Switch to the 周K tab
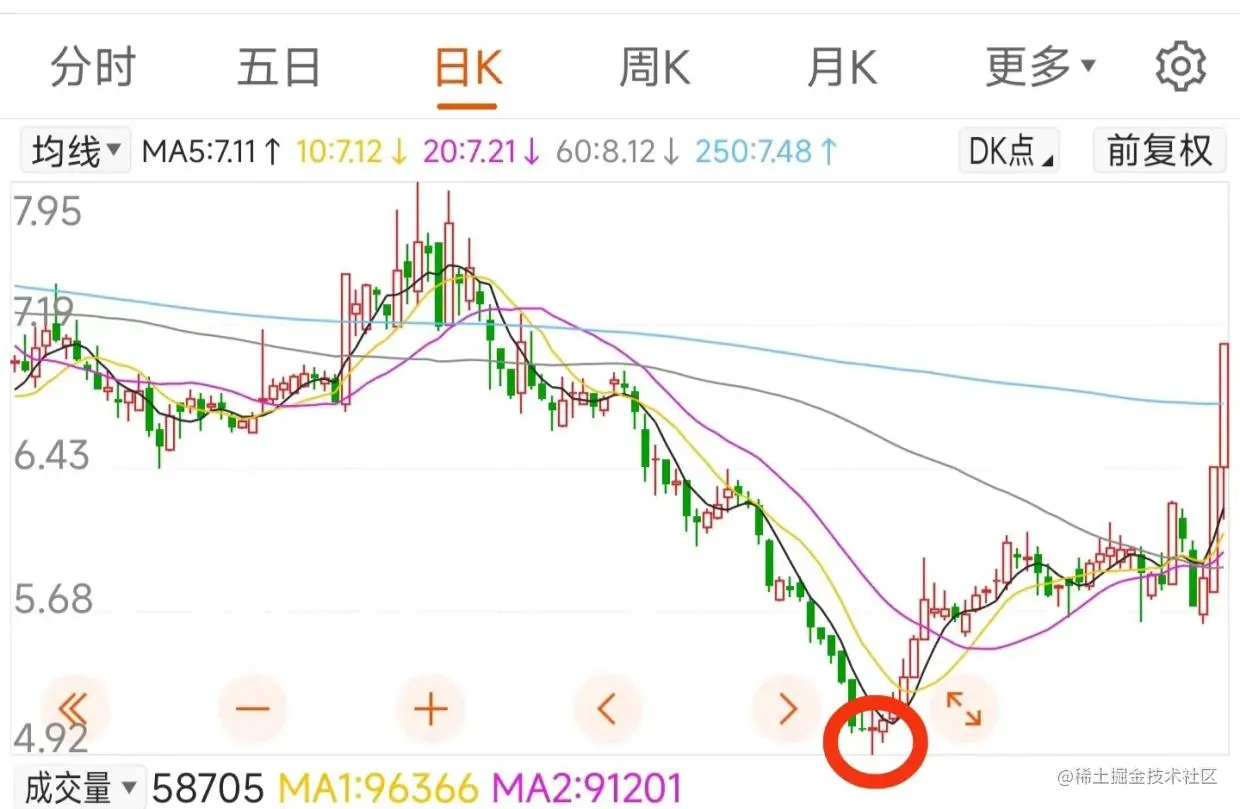The image size is (1240, 809). pos(654,68)
